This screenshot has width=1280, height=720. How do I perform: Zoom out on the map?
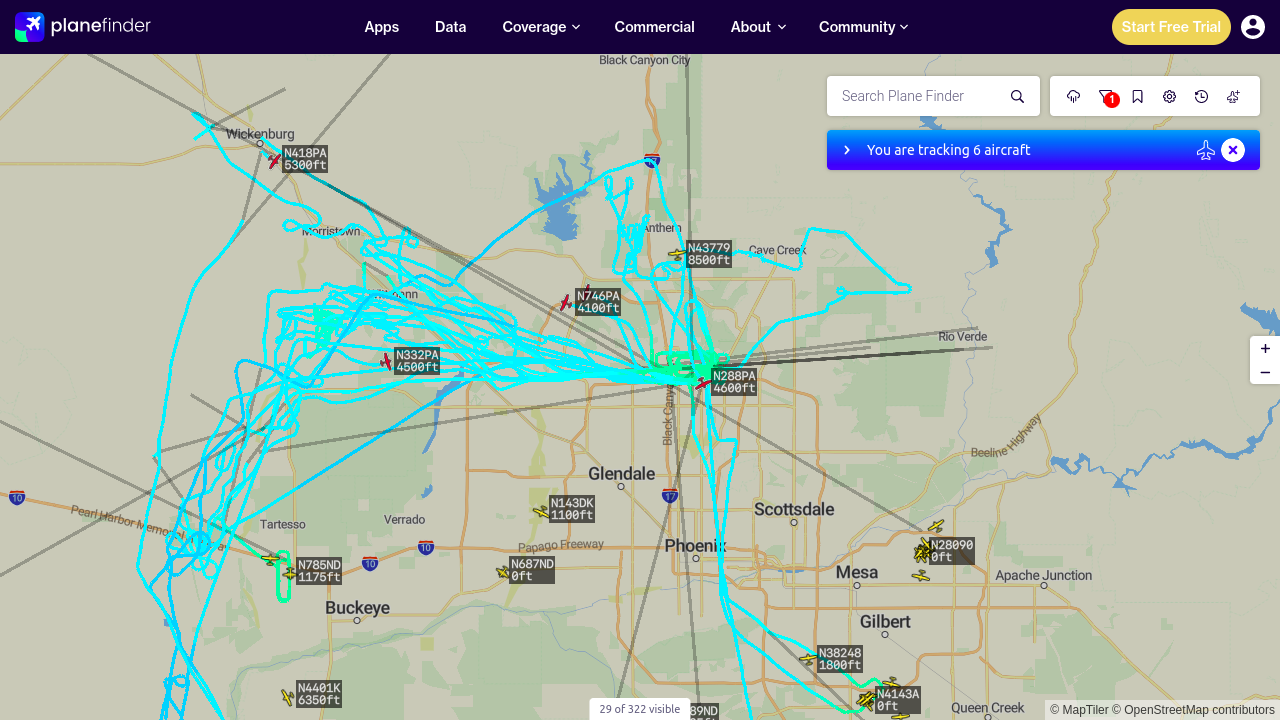[x=1265, y=372]
